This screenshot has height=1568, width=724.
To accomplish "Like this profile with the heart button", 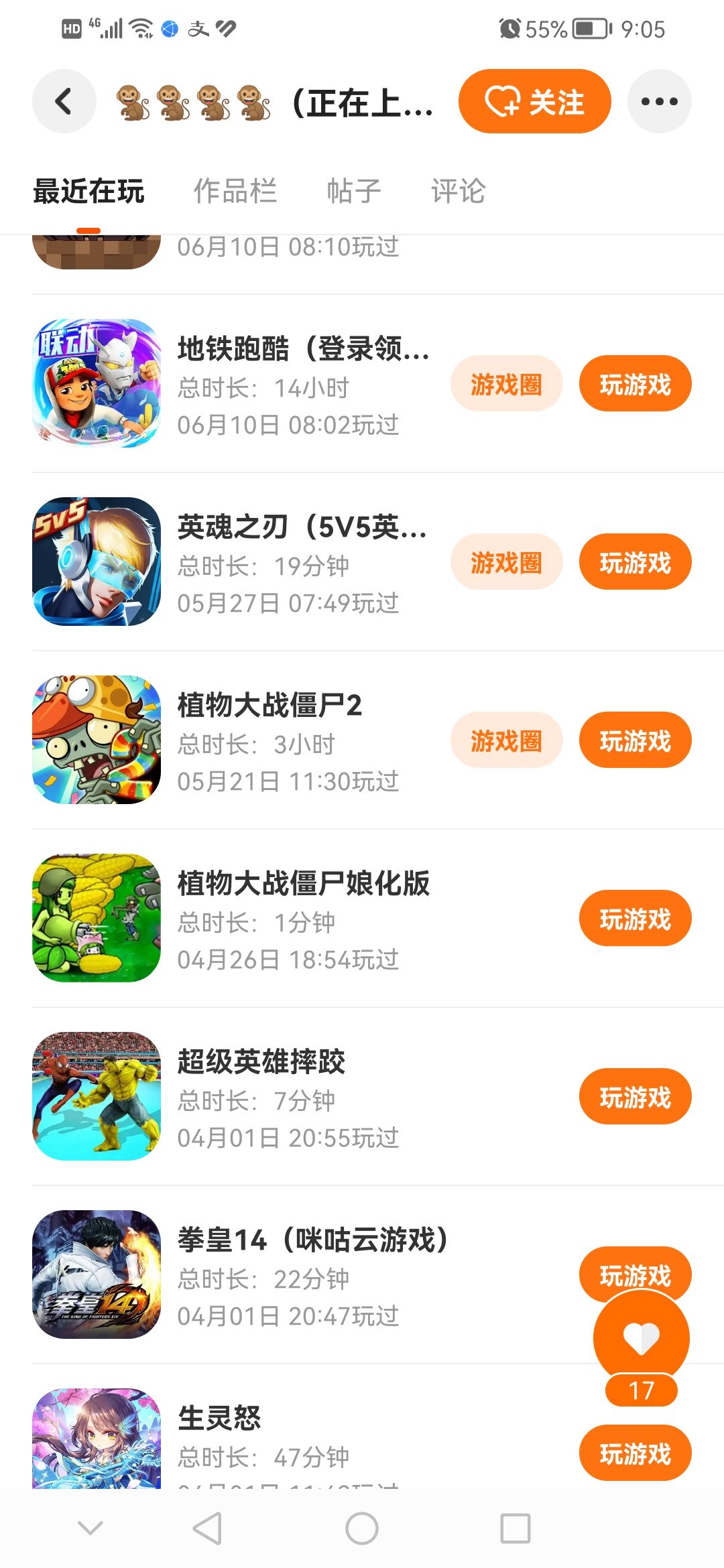I will (641, 1338).
